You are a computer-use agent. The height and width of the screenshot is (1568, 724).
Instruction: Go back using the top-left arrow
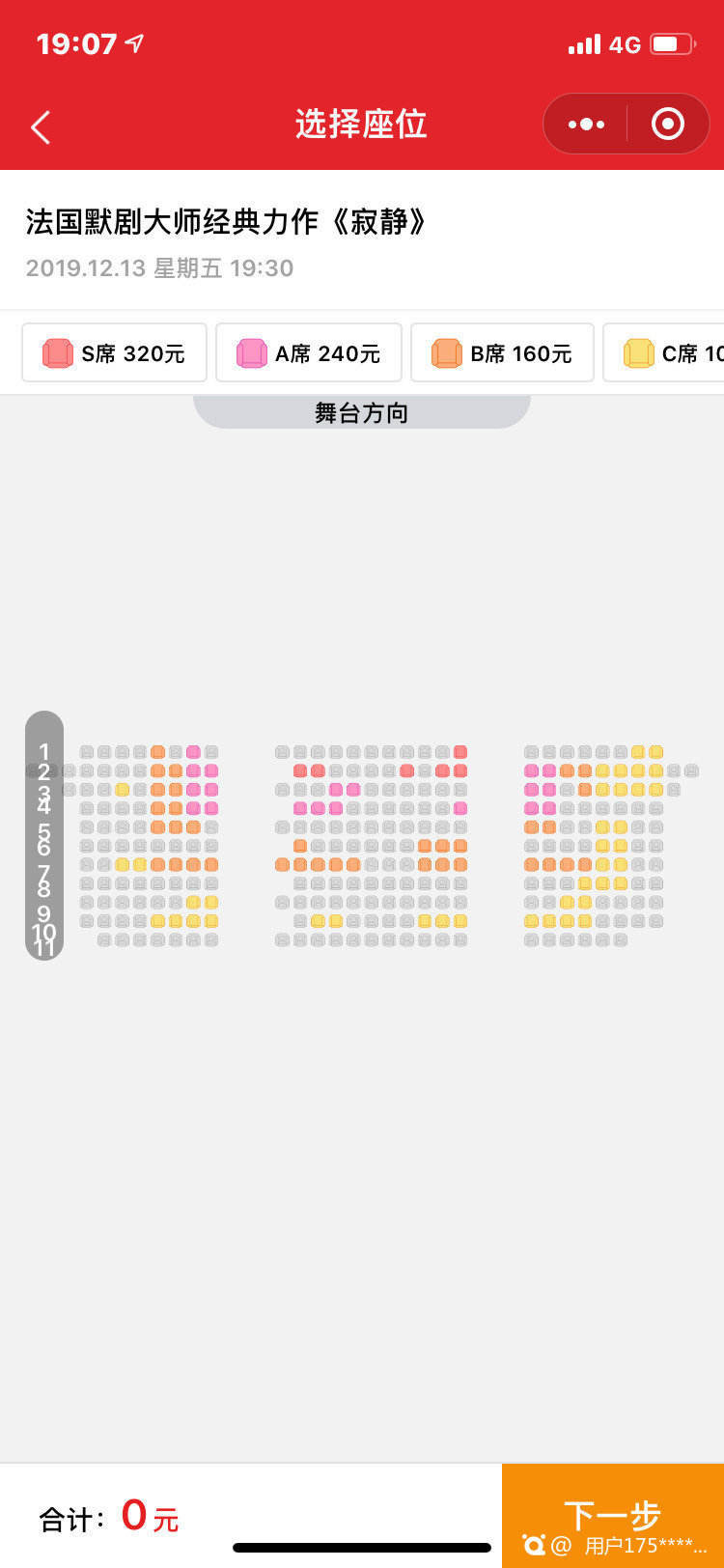41,126
